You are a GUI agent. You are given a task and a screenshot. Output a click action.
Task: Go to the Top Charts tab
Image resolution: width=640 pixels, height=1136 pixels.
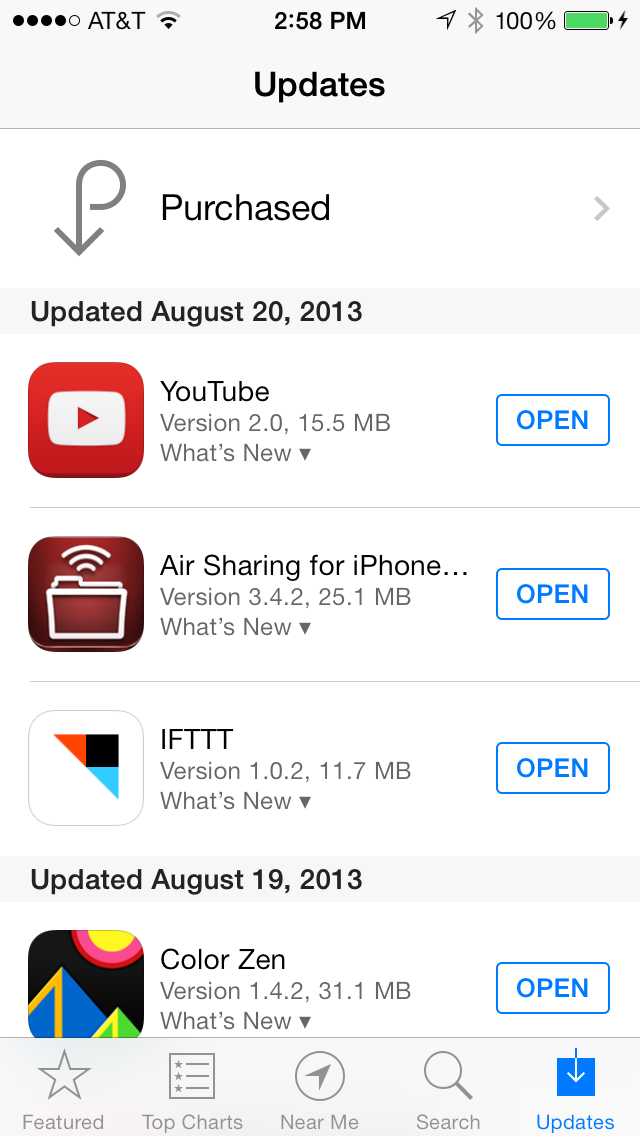pos(191,1089)
